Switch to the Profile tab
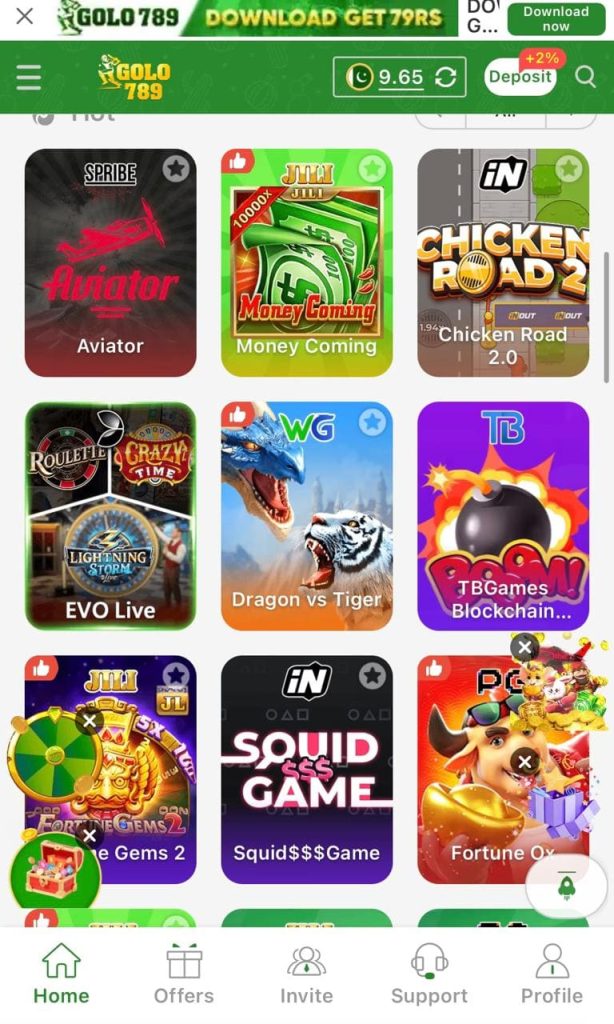 click(551, 975)
